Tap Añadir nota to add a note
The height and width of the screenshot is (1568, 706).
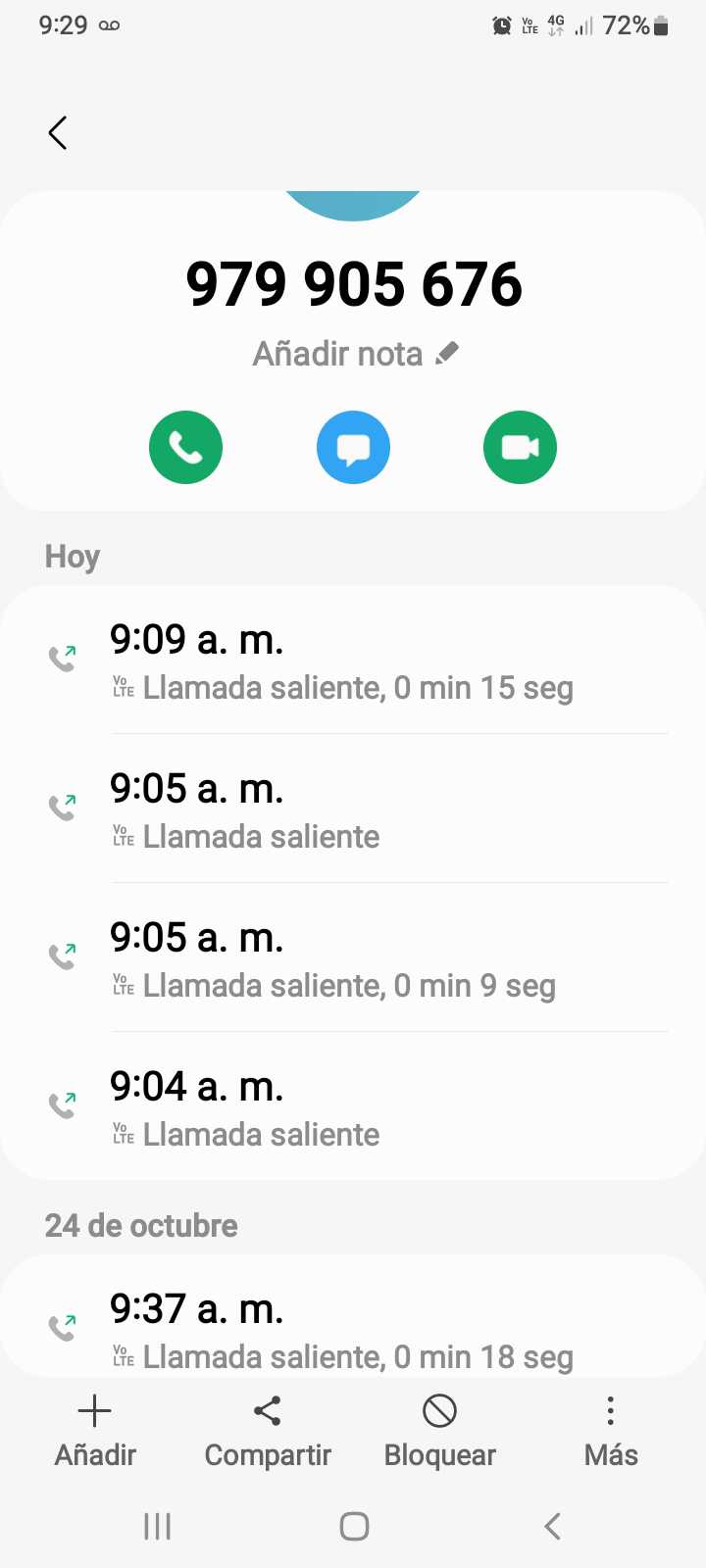(x=355, y=354)
